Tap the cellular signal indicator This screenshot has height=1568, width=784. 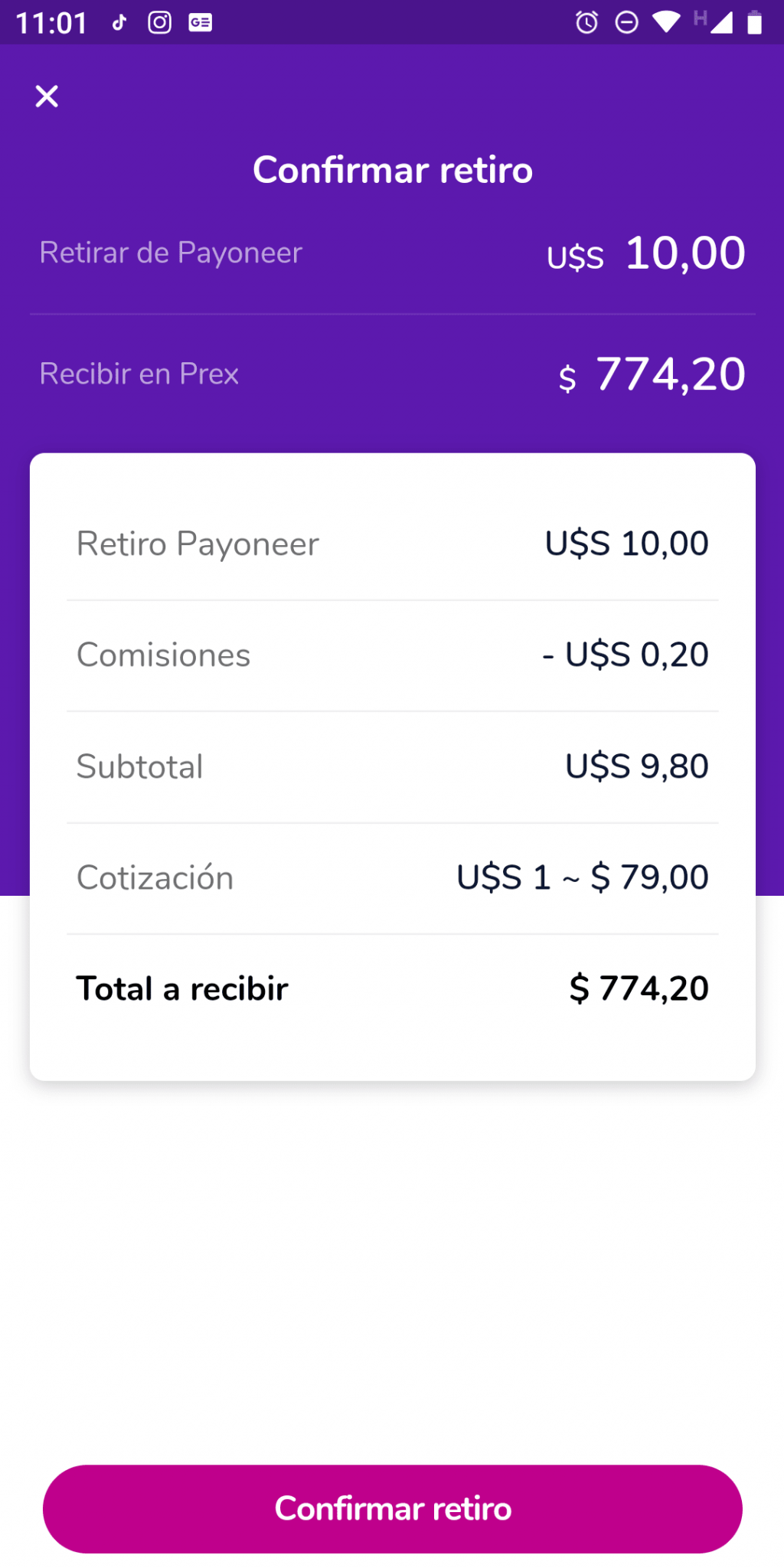click(x=720, y=22)
